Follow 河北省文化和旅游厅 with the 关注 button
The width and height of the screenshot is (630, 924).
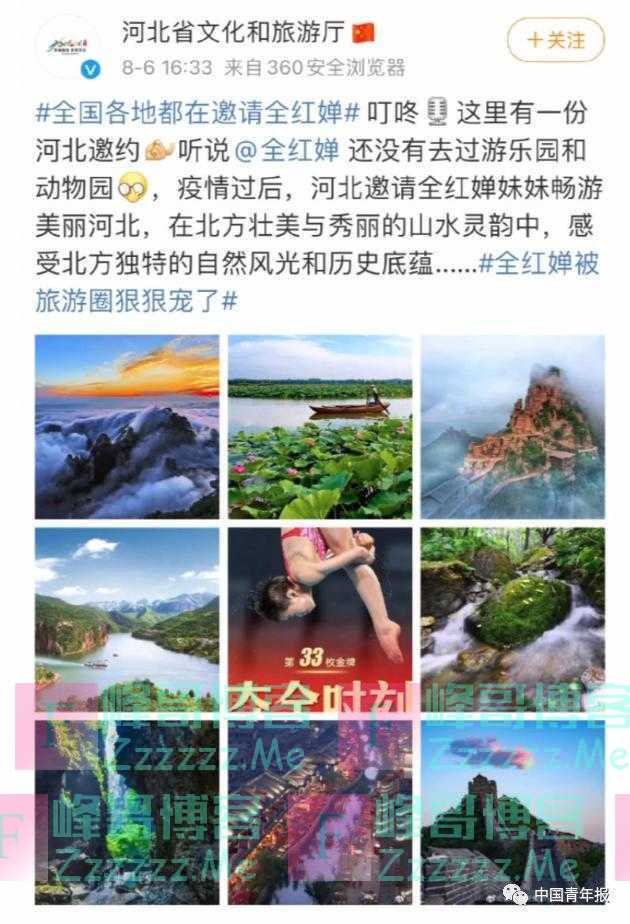click(x=555, y=40)
